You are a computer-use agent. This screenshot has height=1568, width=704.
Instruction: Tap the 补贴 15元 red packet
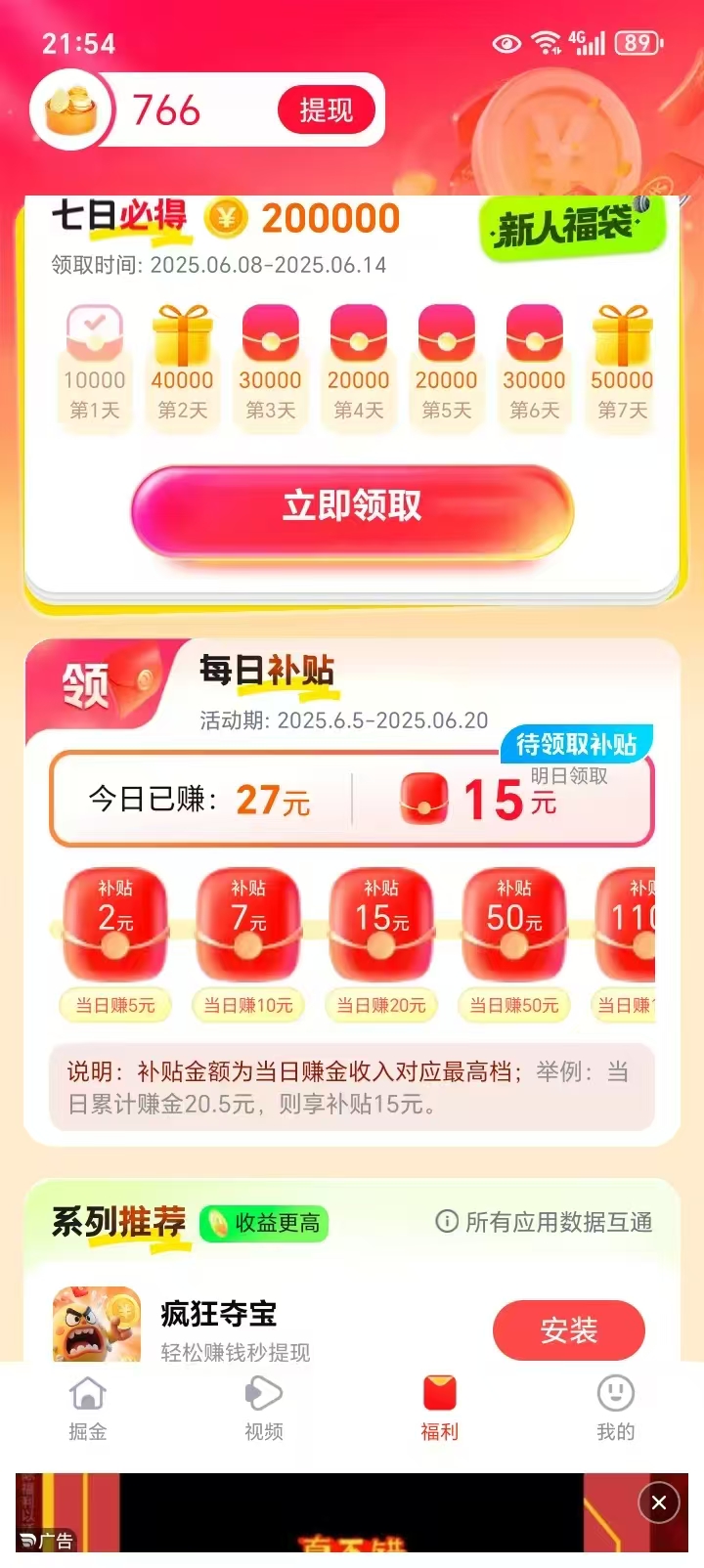[x=381, y=924]
